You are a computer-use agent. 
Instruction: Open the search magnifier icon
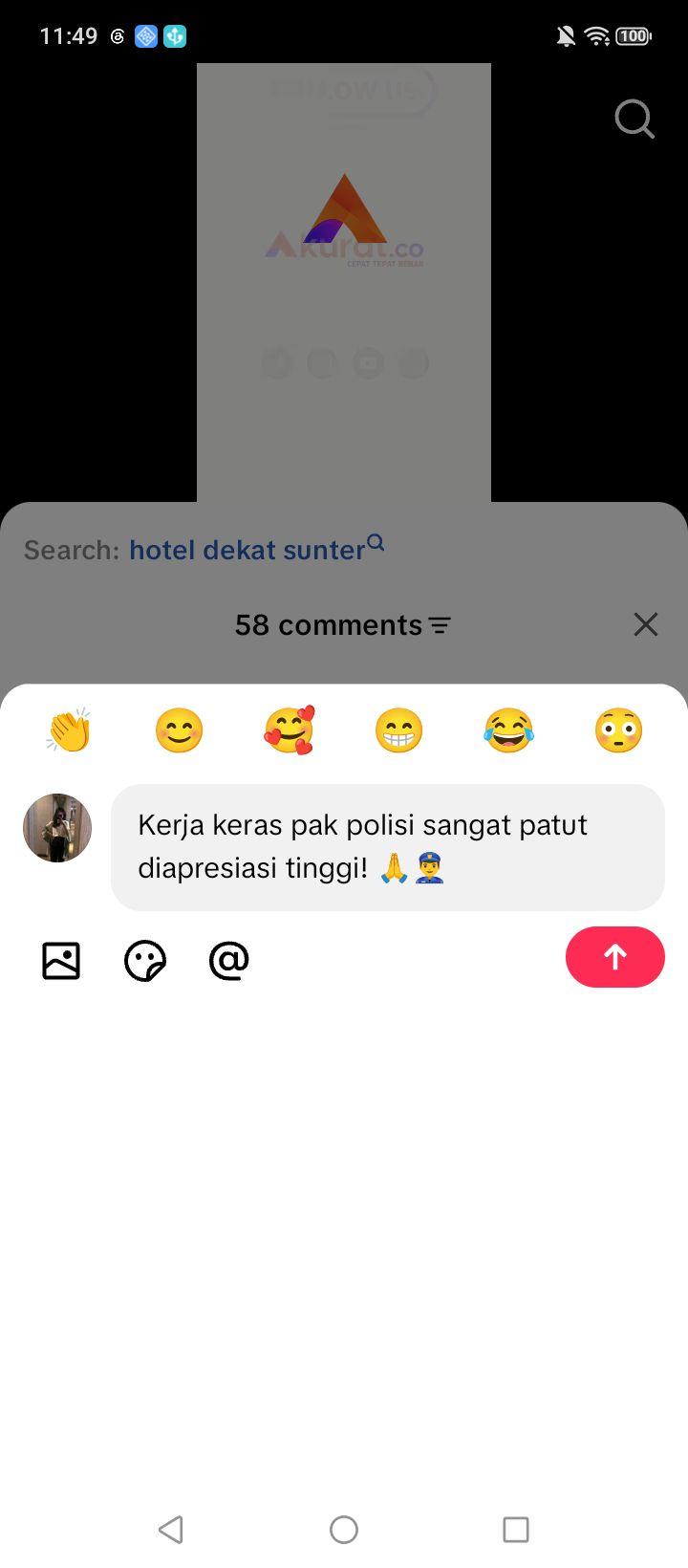coord(634,120)
